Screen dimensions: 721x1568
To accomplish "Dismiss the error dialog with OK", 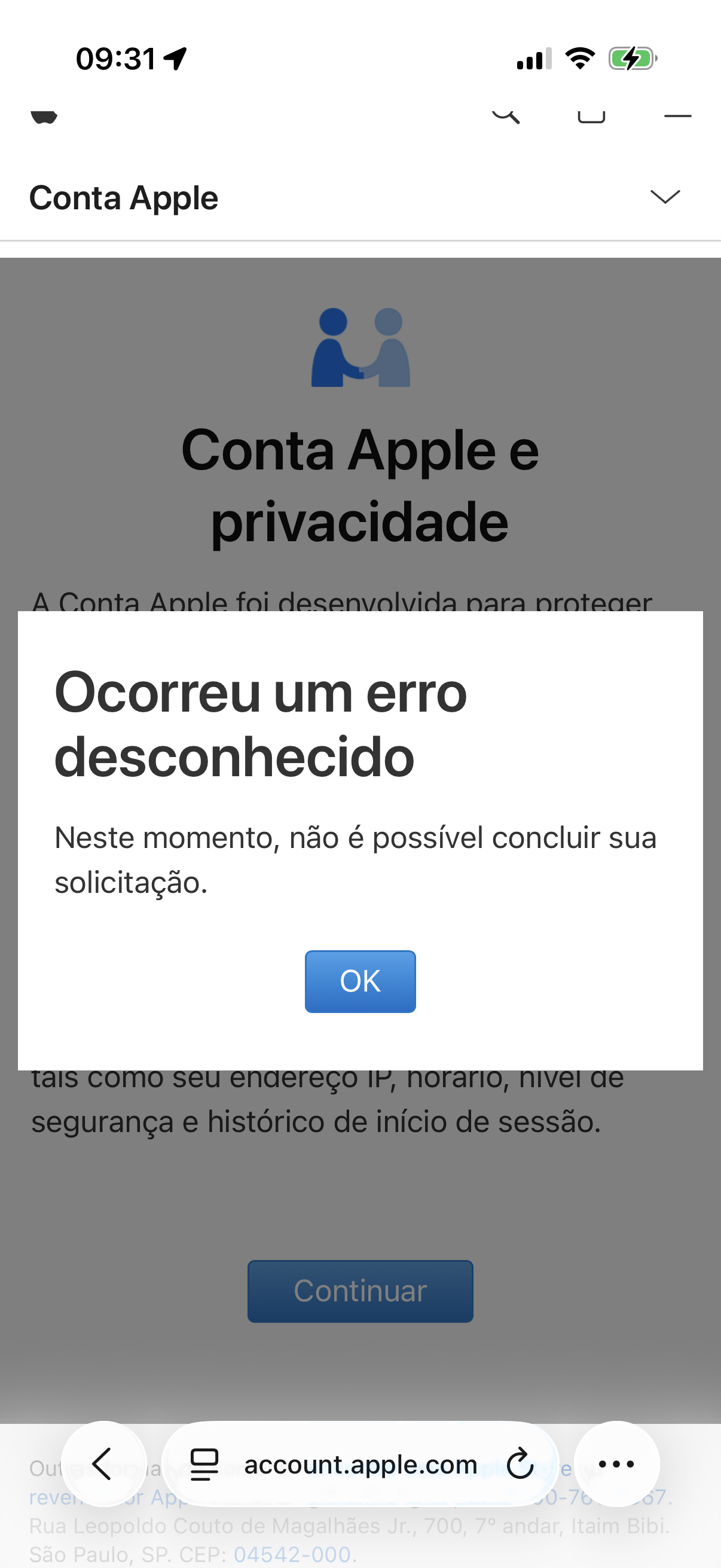I will (x=360, y=981).
